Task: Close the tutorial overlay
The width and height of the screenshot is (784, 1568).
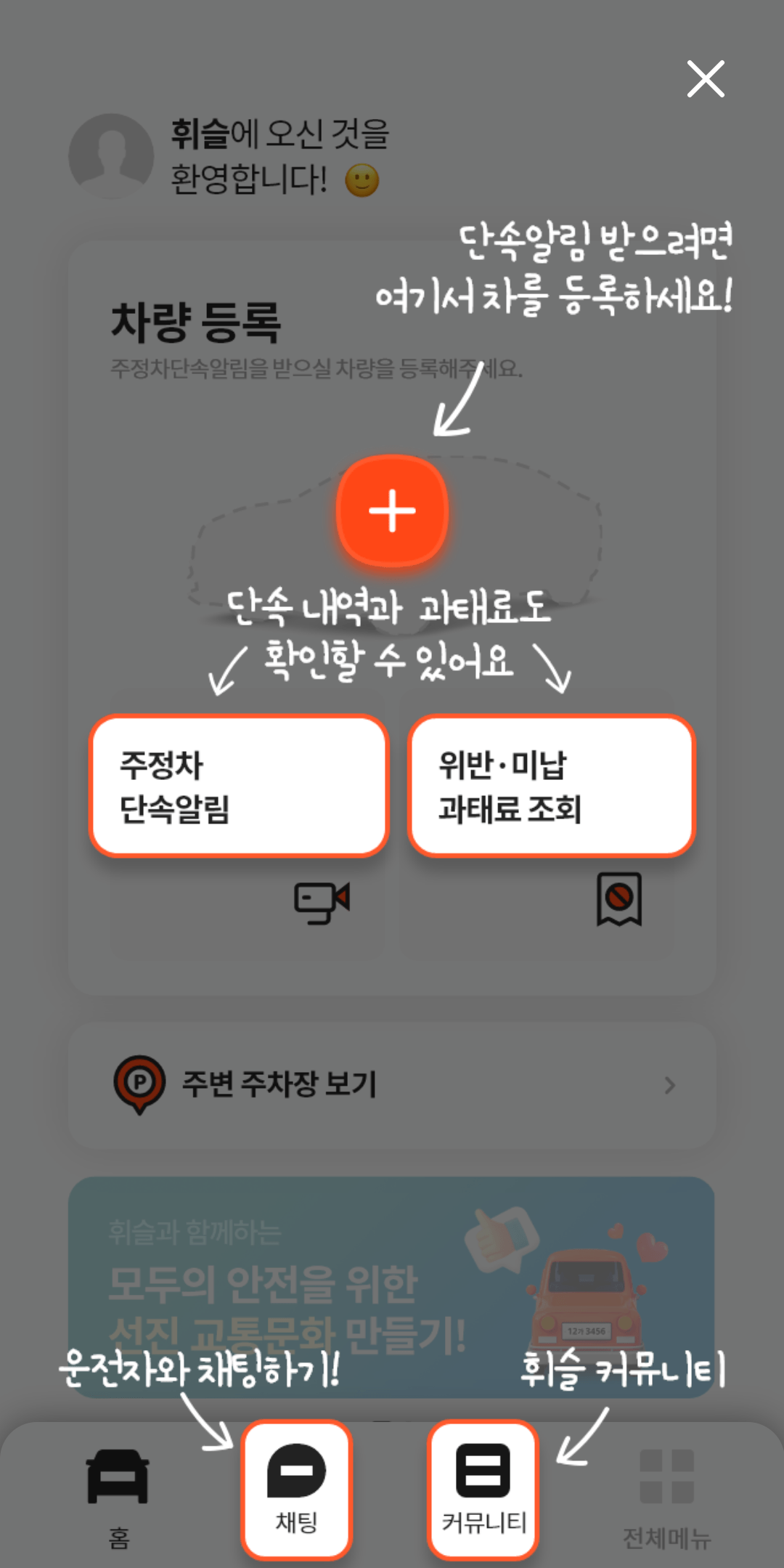Action: click(705, 78)
